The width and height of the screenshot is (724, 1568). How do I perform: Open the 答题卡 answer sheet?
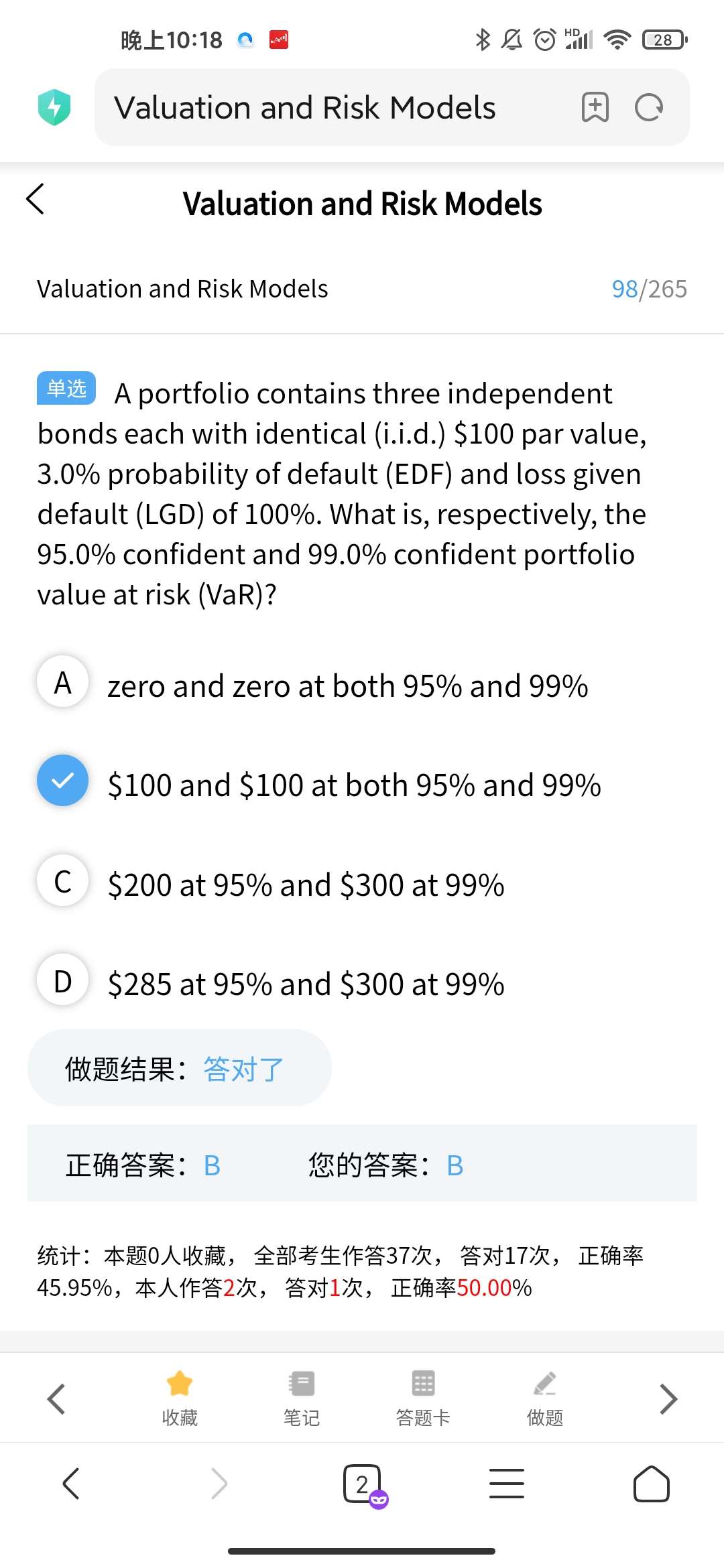tap(423, 1397)
